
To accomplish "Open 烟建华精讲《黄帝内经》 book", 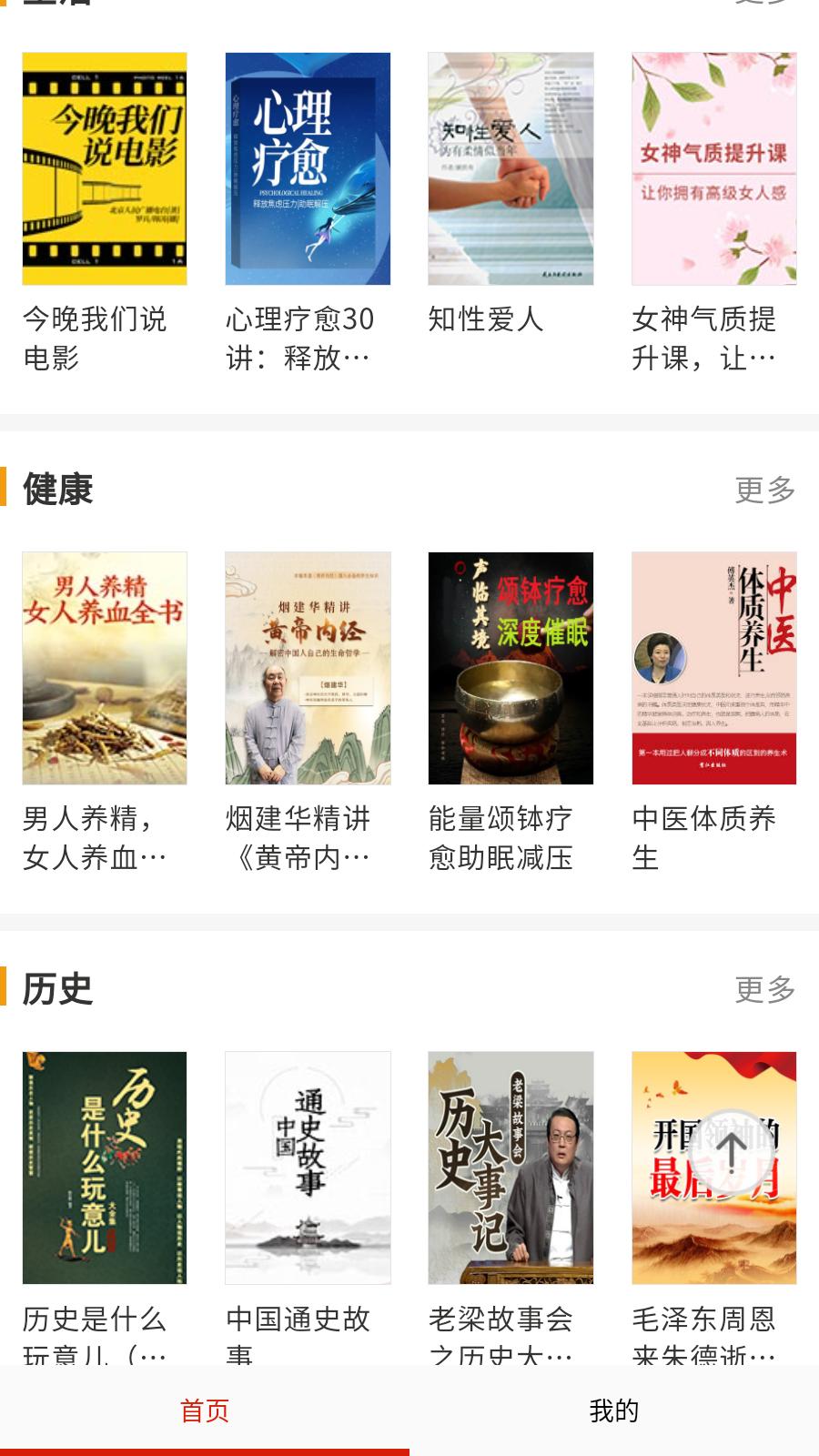I will tap(308, 668).
